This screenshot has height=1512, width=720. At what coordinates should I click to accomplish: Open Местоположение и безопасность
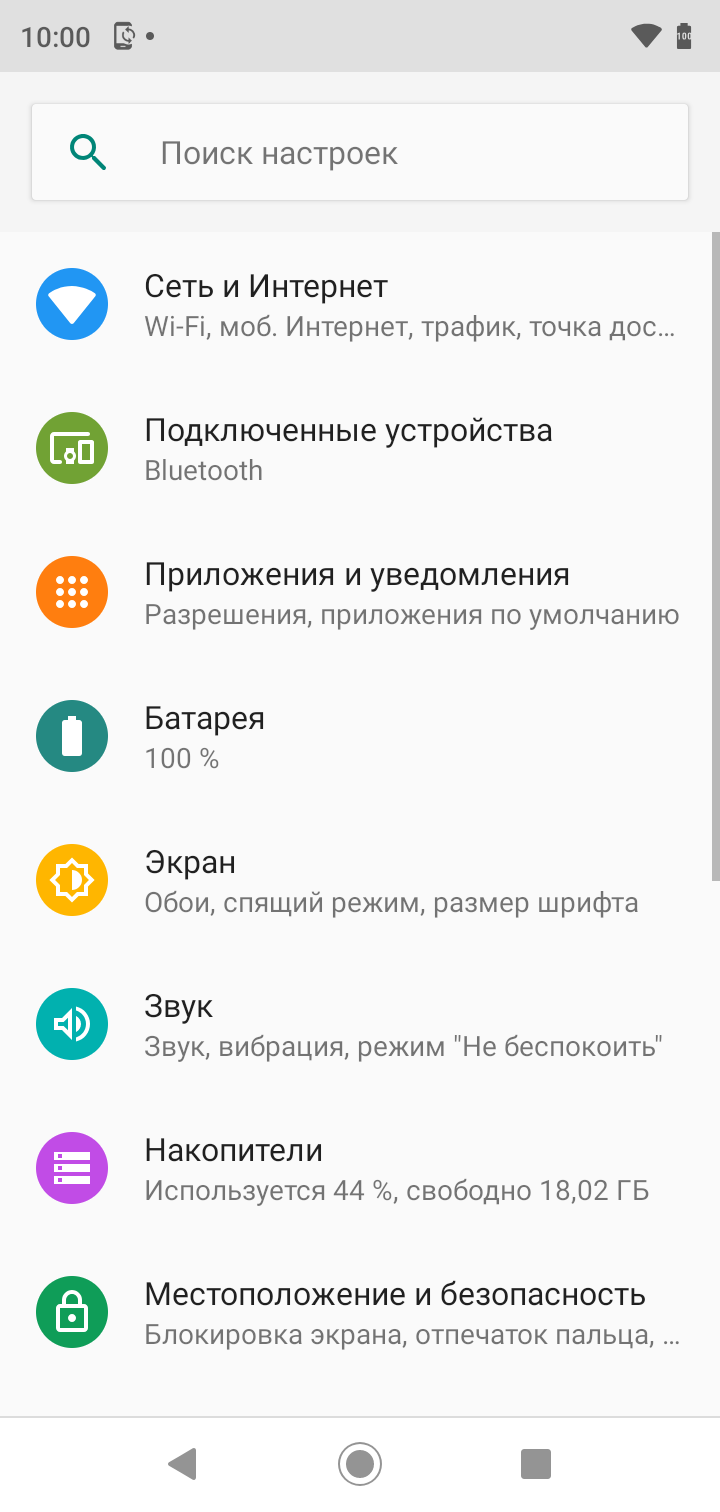point(360,1313)
